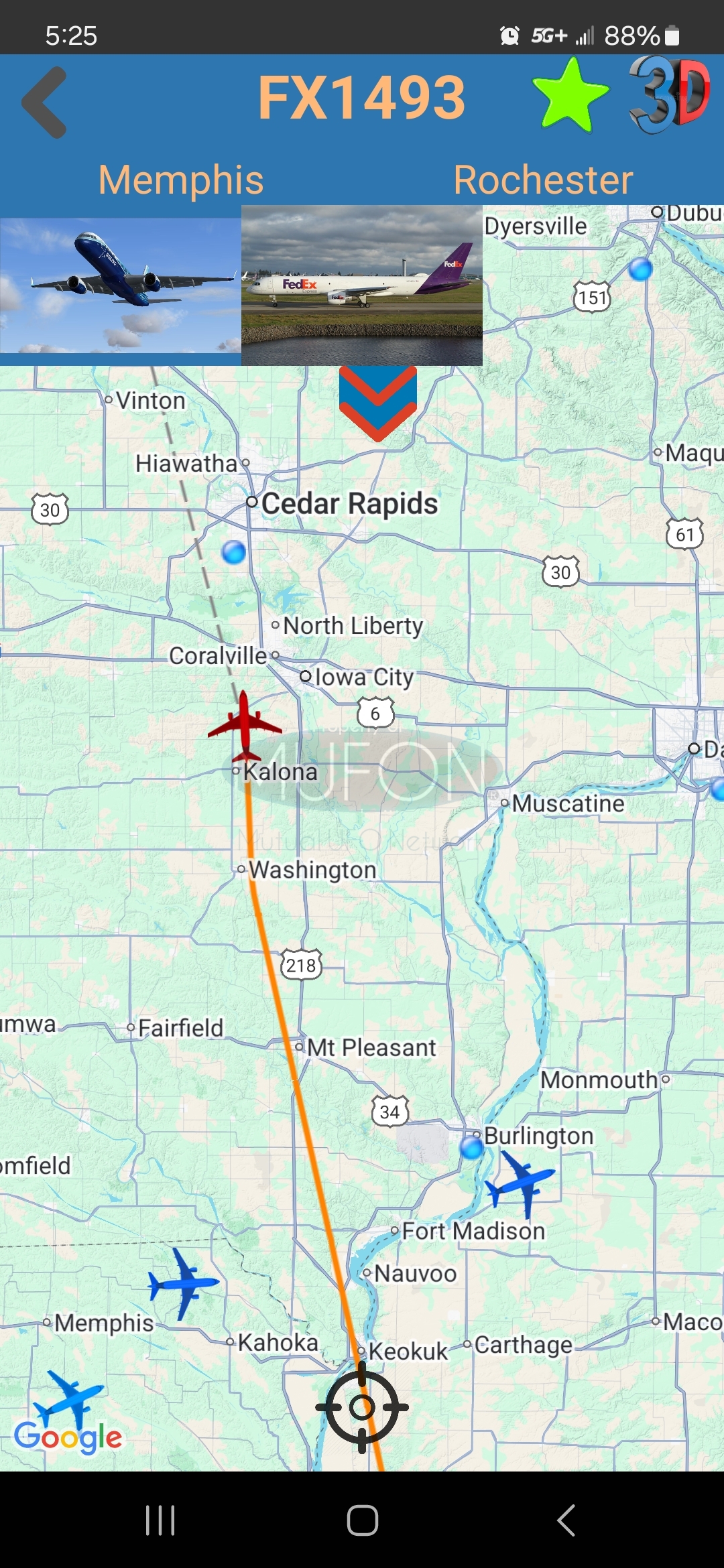Open the FedEx aircraft photo
The image size is (724, 1568).
point(361,286)
